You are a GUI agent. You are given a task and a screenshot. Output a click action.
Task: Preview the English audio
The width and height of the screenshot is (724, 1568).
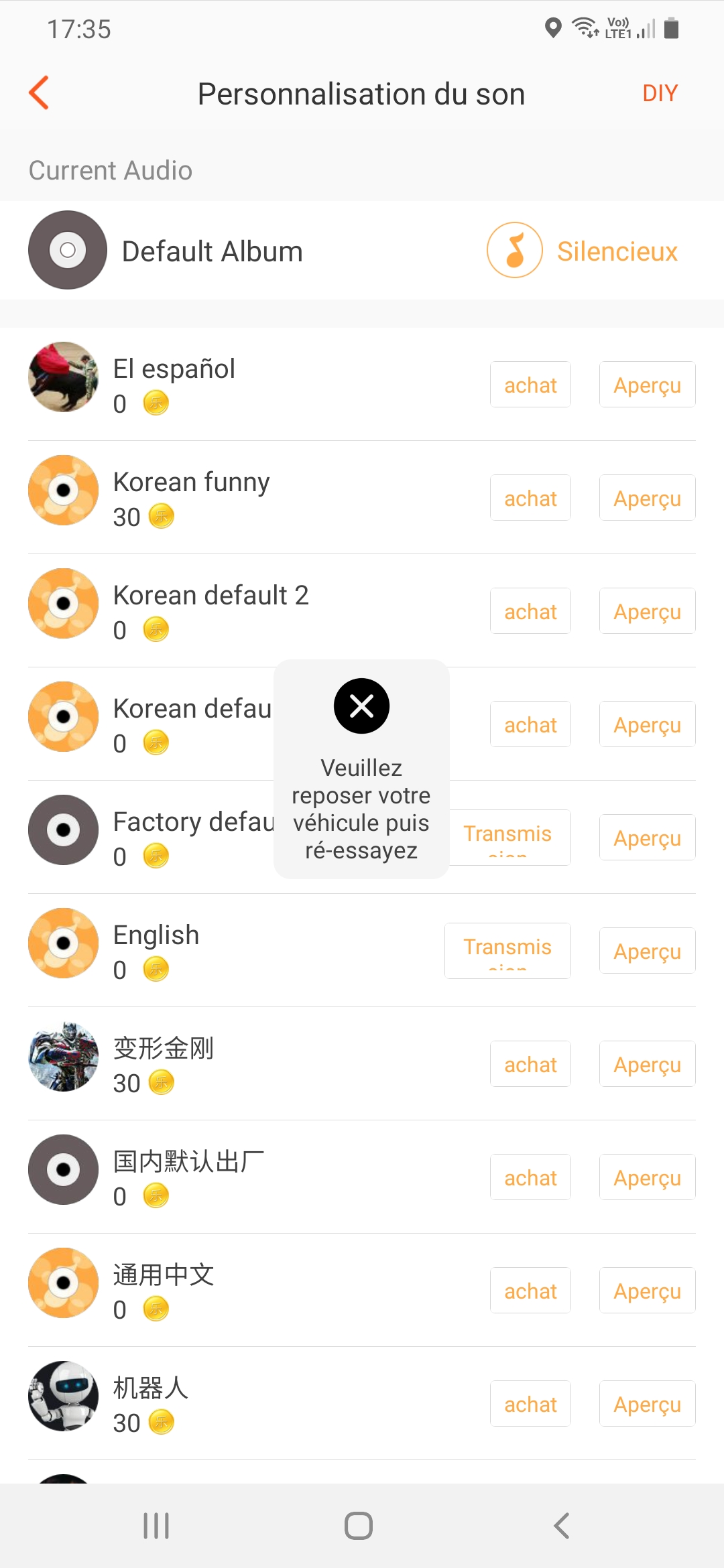(647, 951)
